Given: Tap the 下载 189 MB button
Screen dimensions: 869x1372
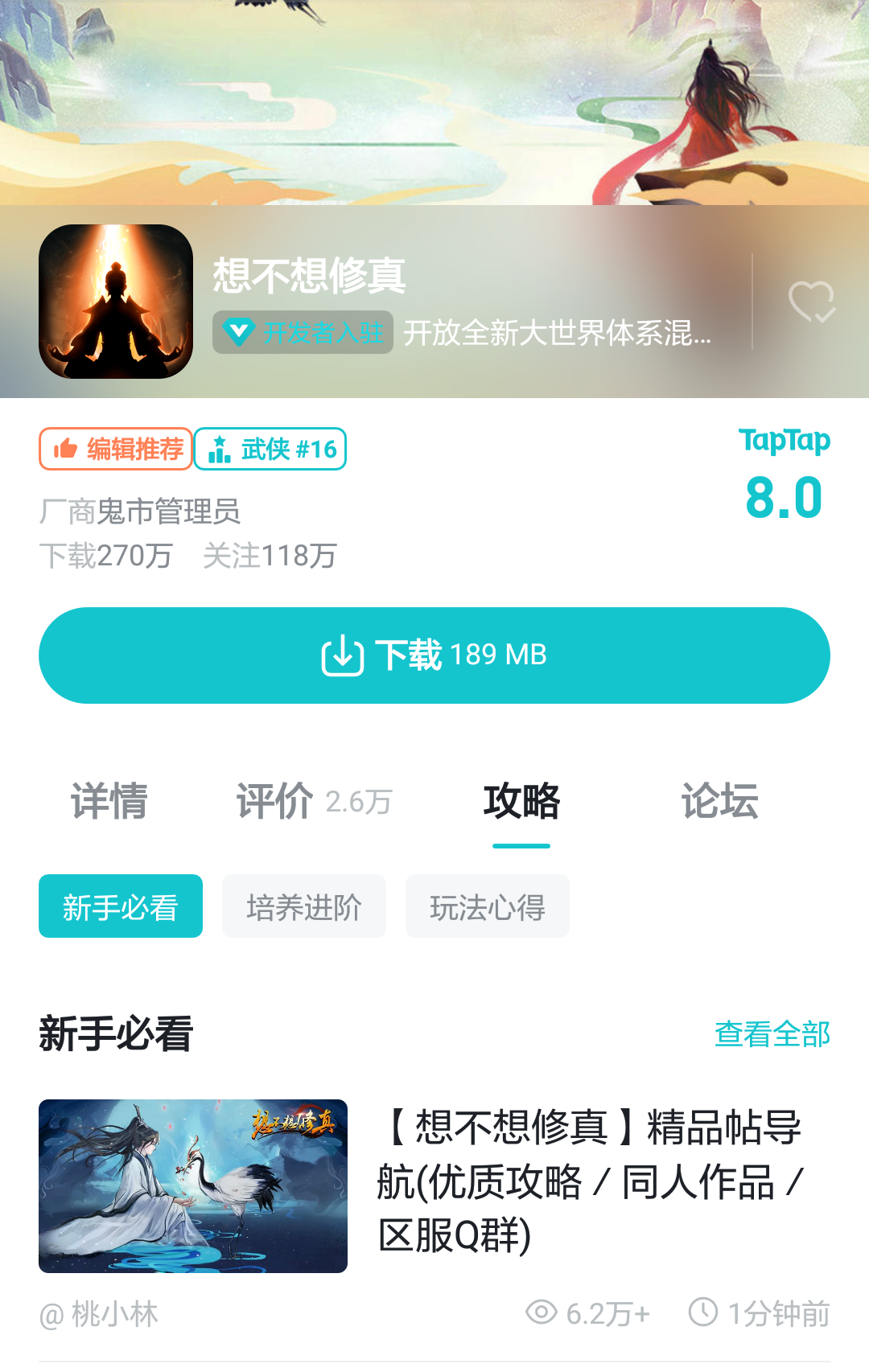Looking at the screenshot, I should point(434,655).
